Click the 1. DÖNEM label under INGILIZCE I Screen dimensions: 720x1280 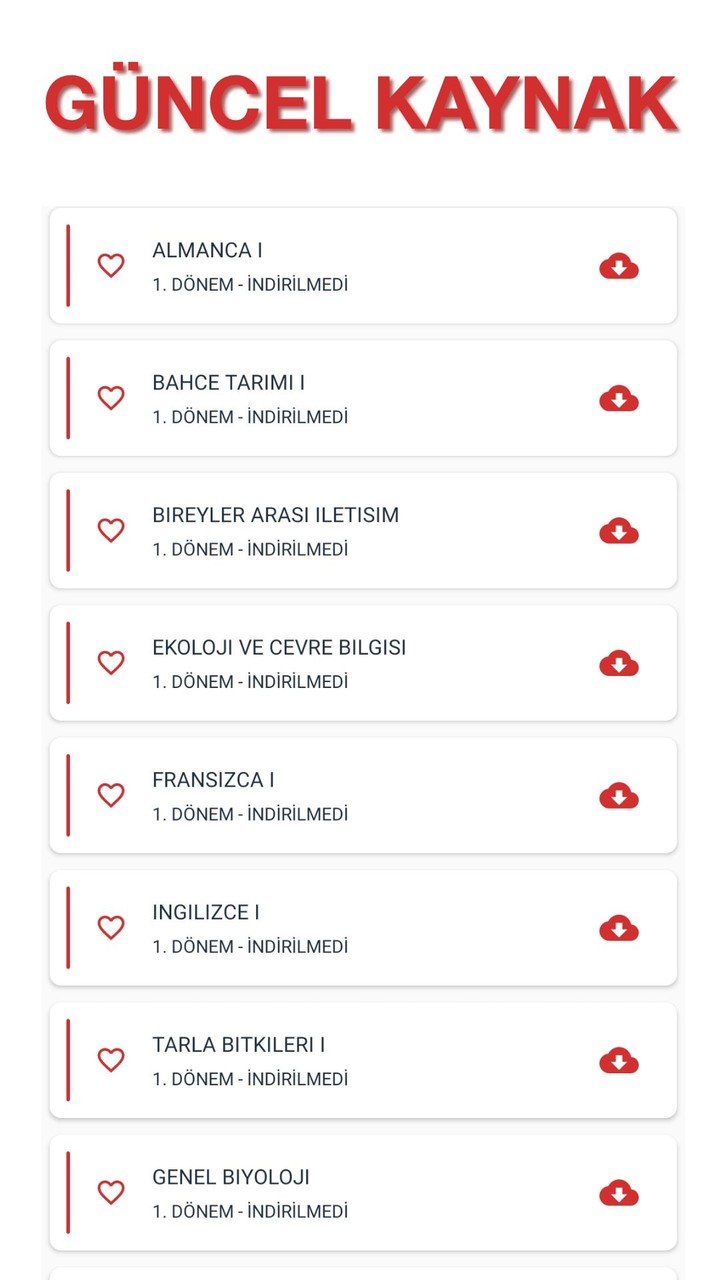pos(249,946)
